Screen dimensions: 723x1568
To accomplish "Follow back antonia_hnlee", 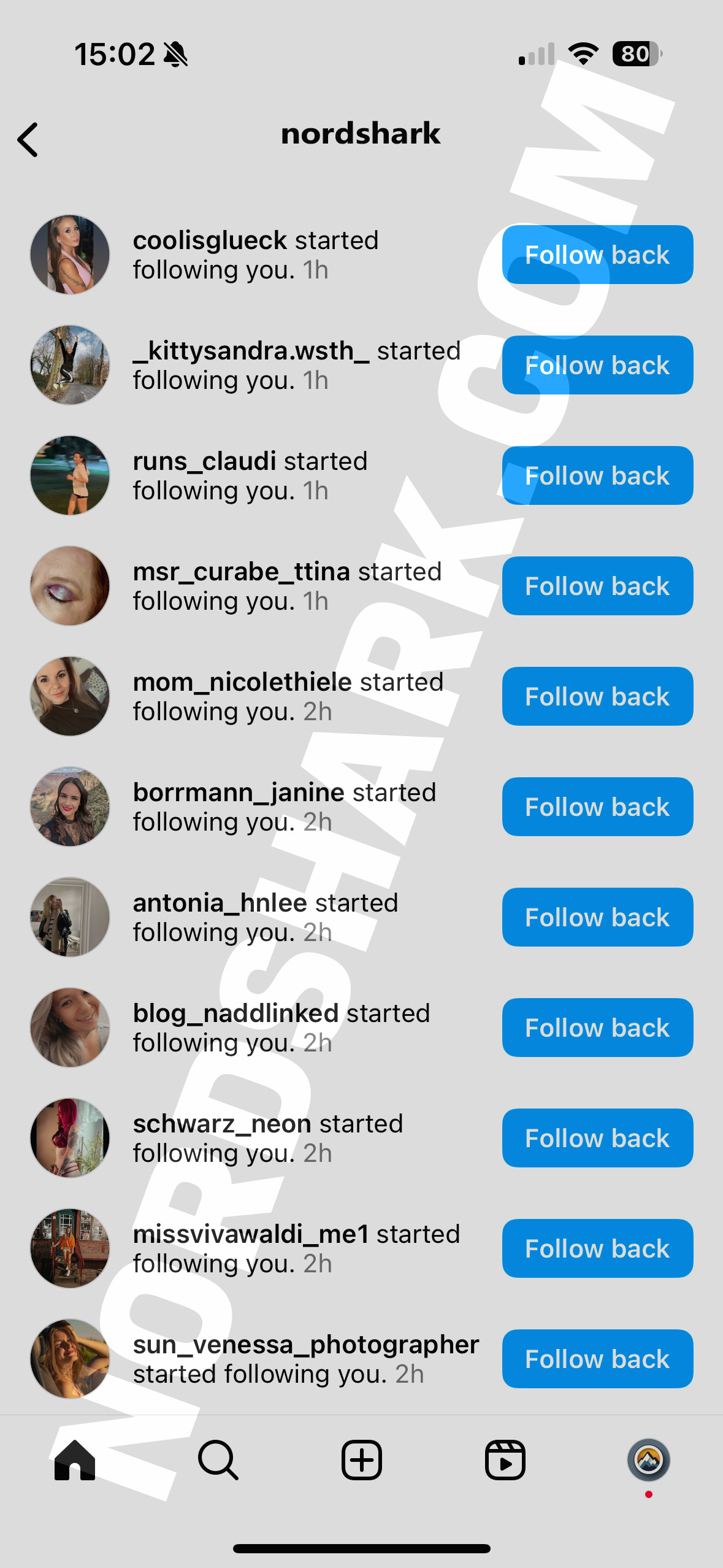I will pyautogui.click(x=597, y=917).
